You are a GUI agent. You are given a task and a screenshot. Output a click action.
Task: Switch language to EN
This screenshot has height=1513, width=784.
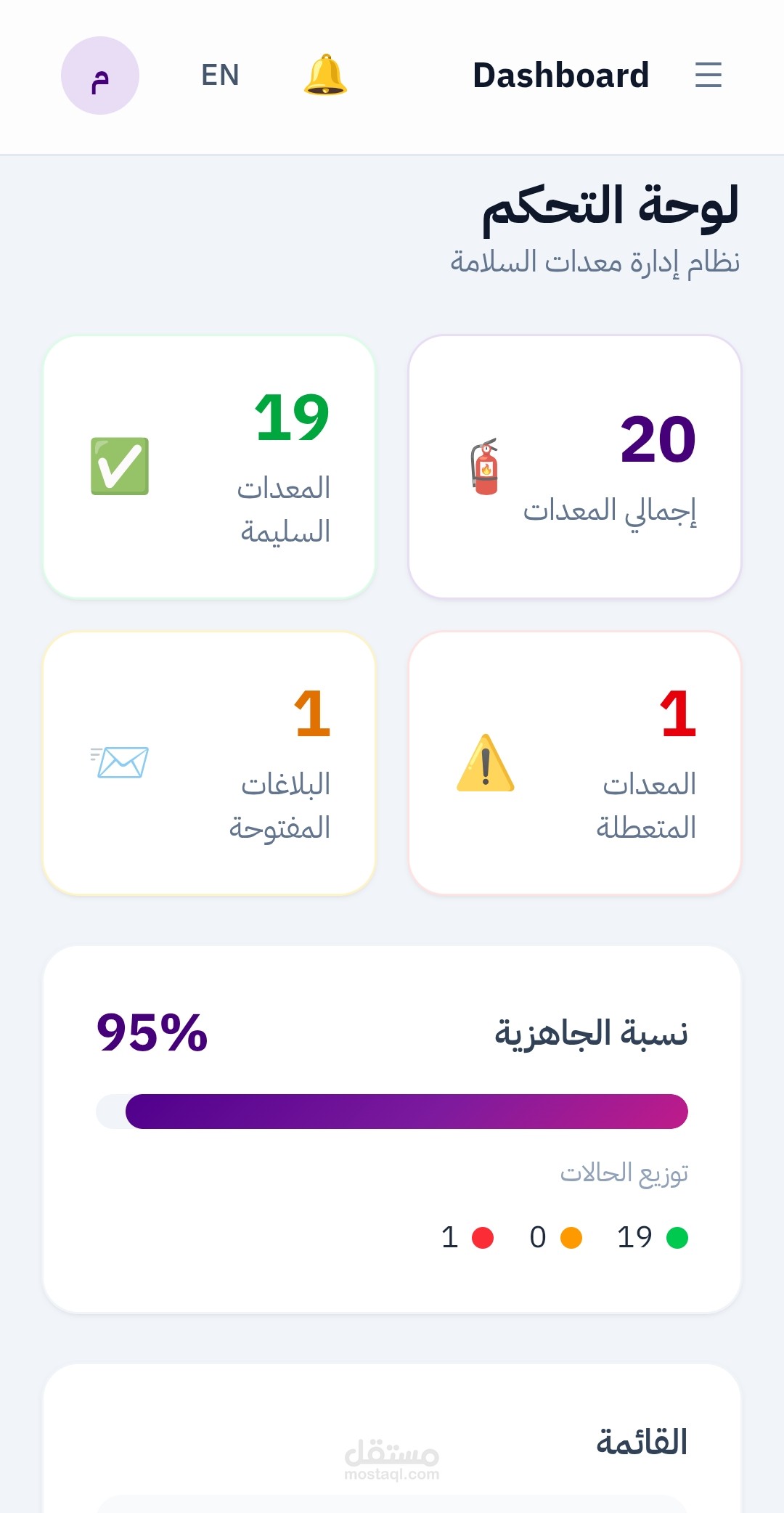pyautogui.click(x=221, y=76)
